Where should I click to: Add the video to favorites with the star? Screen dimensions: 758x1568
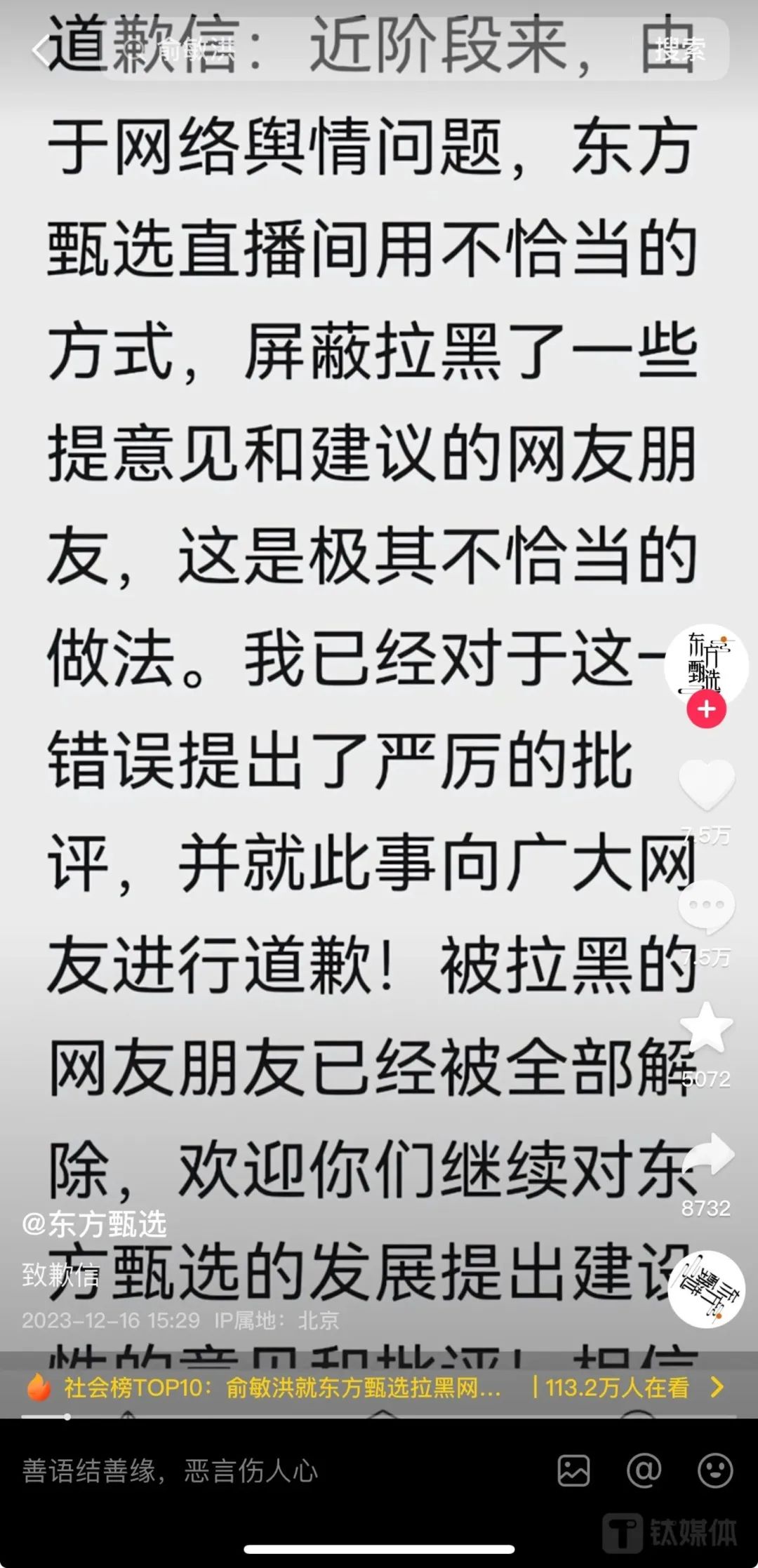tap(706, 1026)
